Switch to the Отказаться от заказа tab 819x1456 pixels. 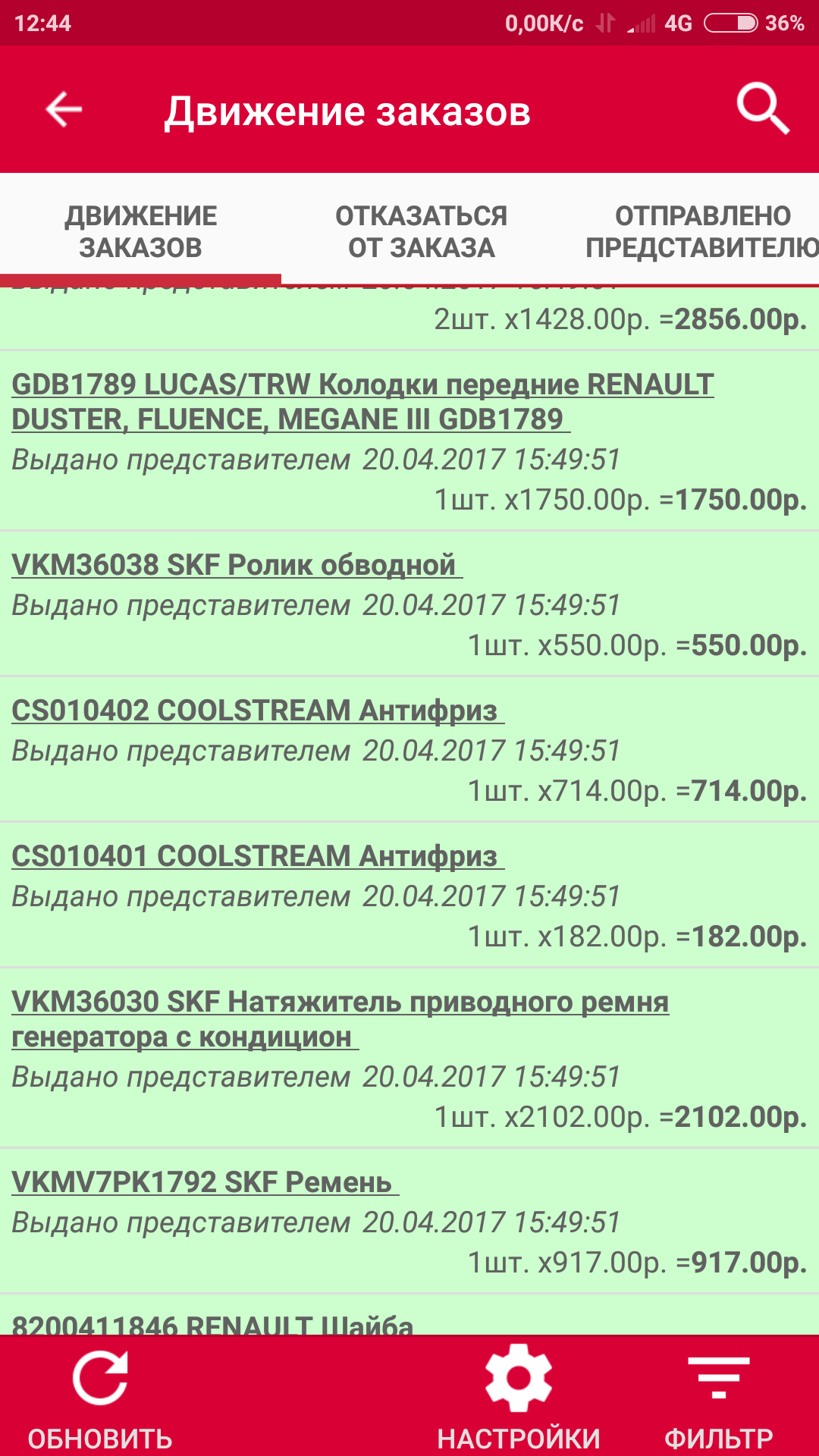[421, 231]
